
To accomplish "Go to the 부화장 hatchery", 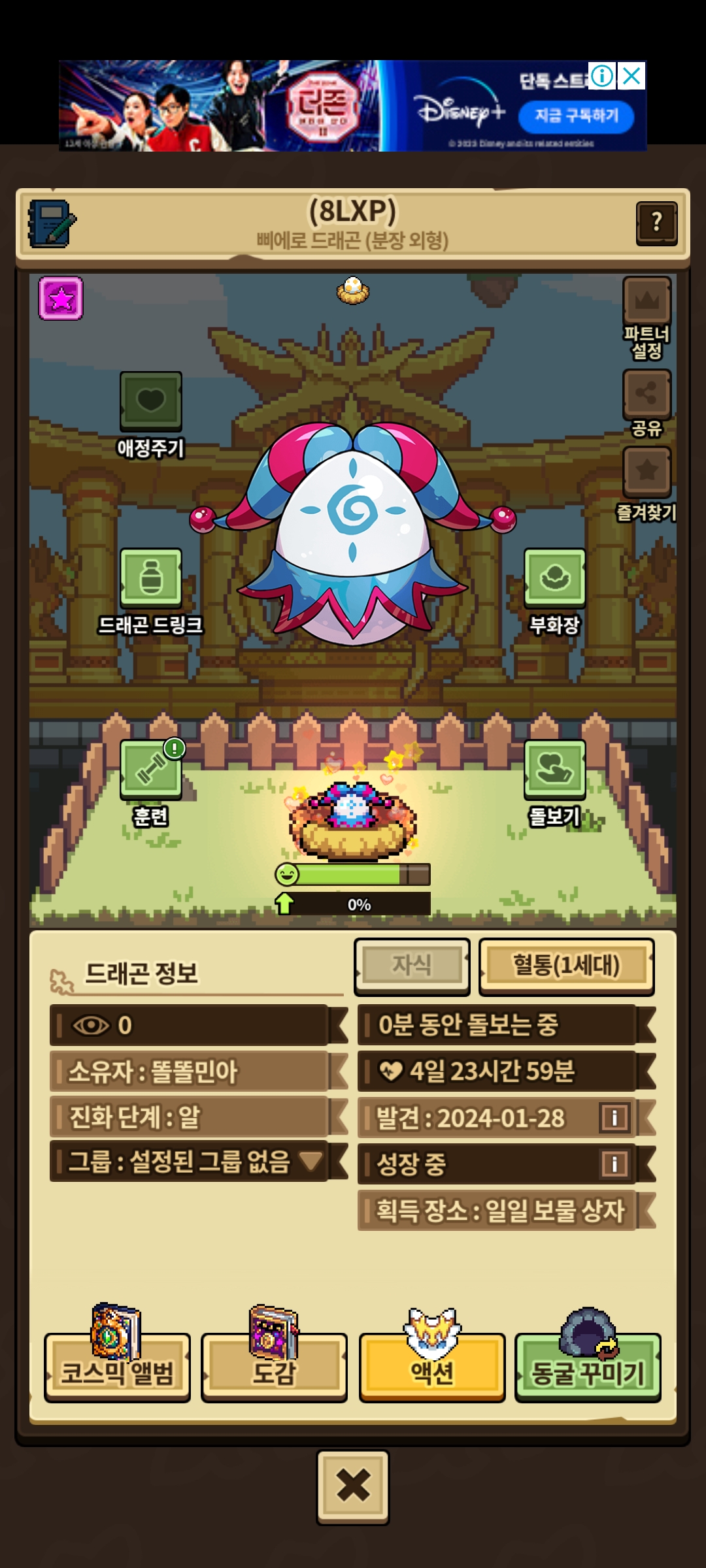I will pyautogui.click(x=554, y=592).
